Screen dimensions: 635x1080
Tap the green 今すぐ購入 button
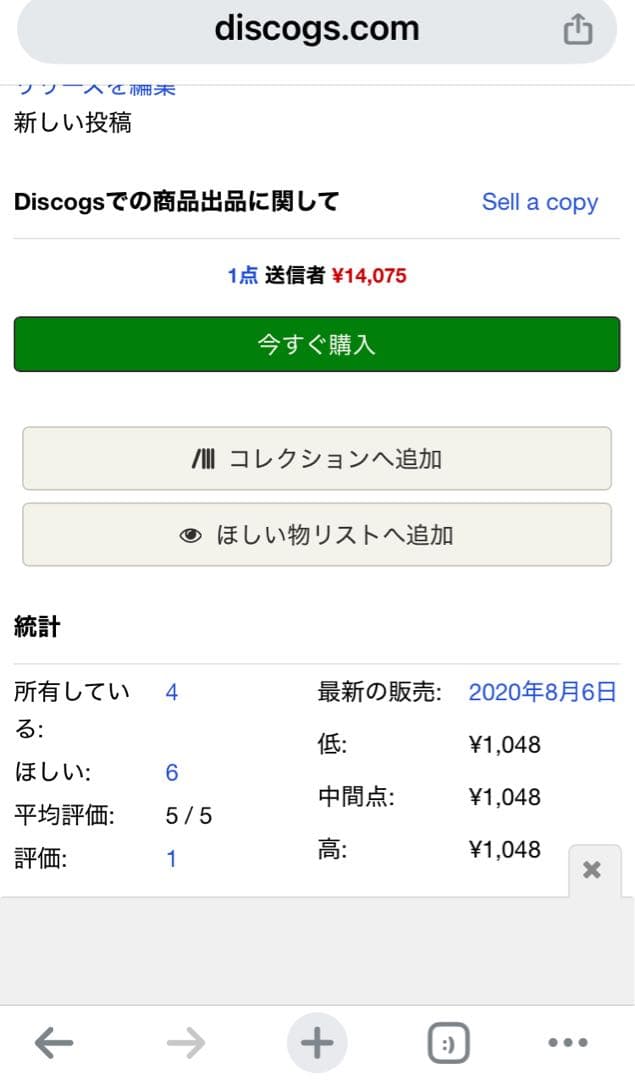[316, 344]
